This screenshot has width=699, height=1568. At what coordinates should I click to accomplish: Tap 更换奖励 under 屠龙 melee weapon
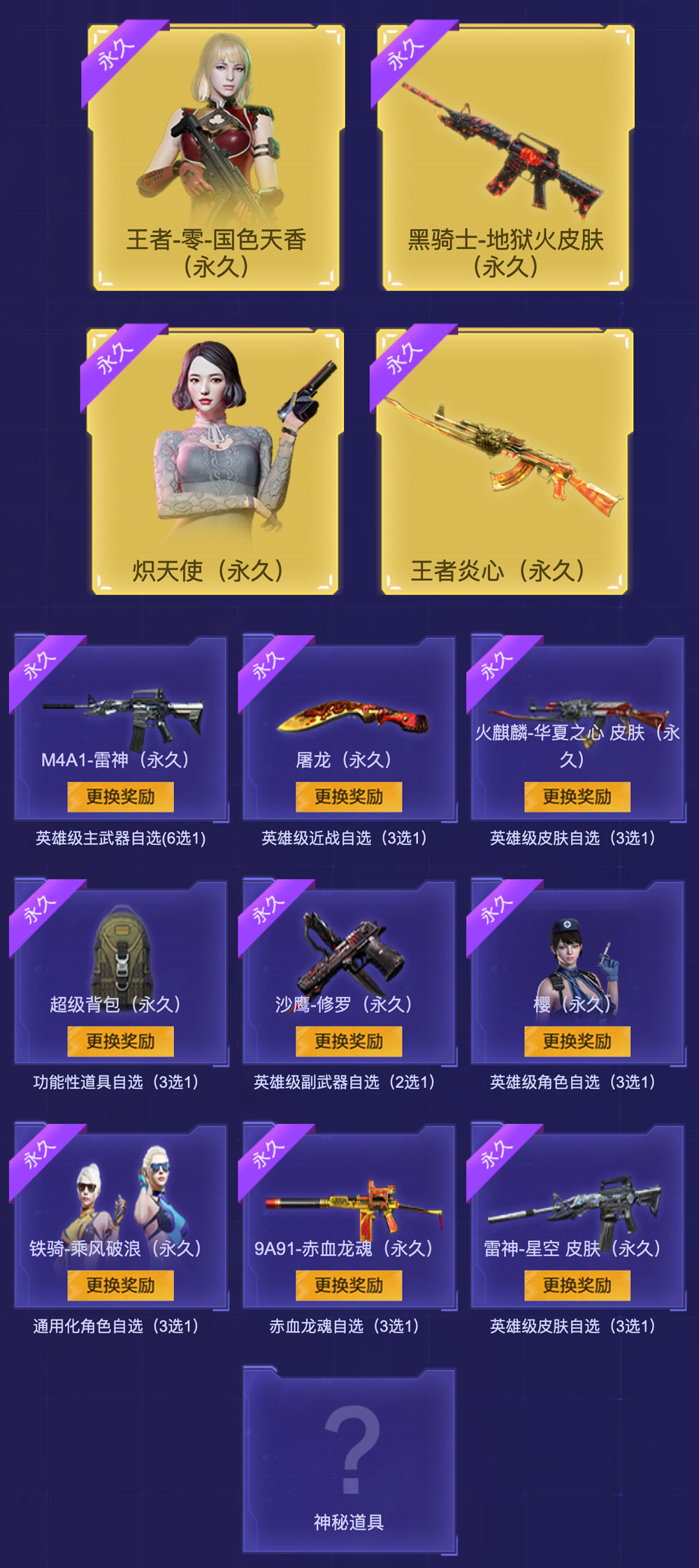(x=349, y=797)
